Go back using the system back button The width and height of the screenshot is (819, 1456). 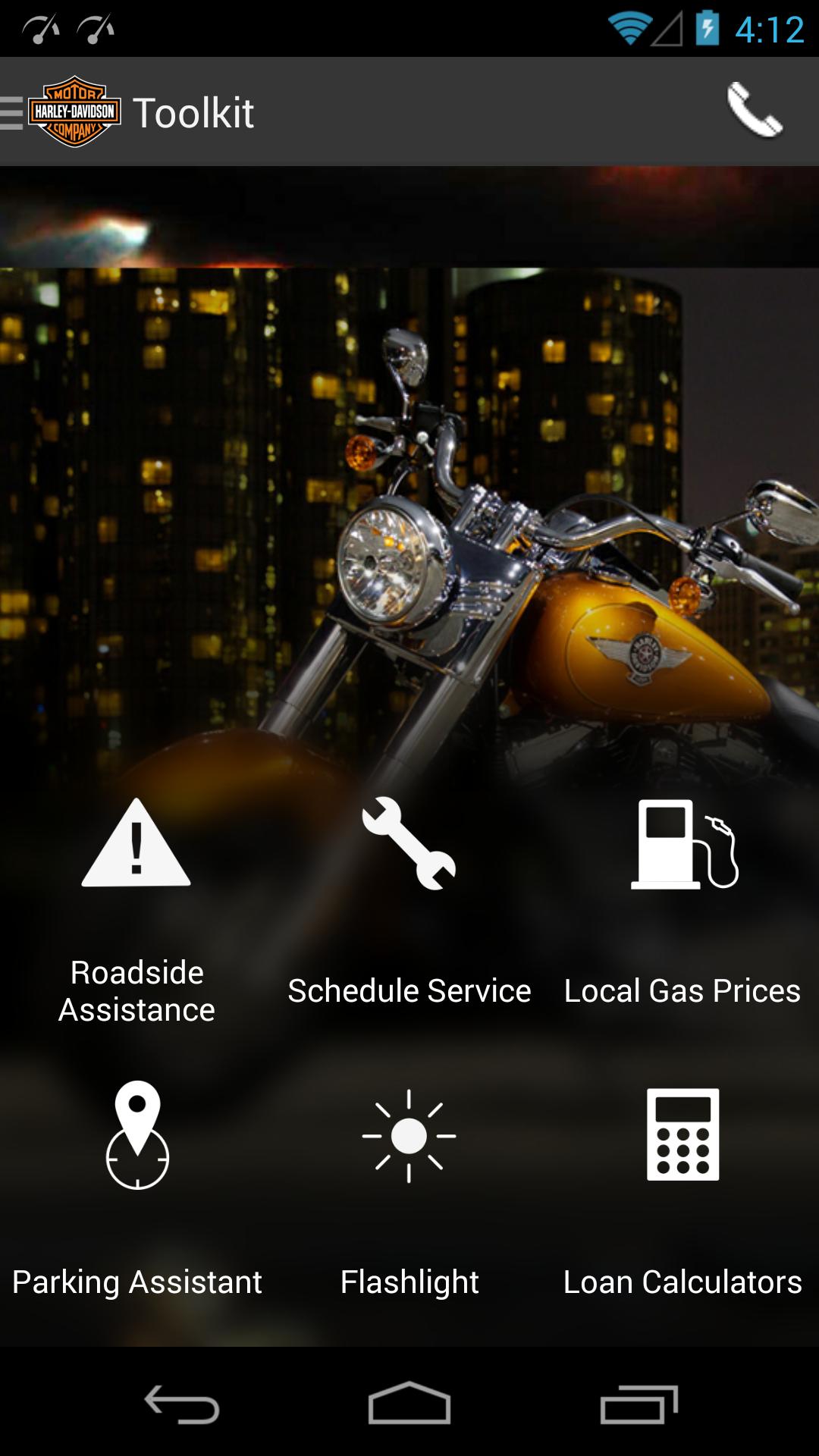pos(182,1404)
